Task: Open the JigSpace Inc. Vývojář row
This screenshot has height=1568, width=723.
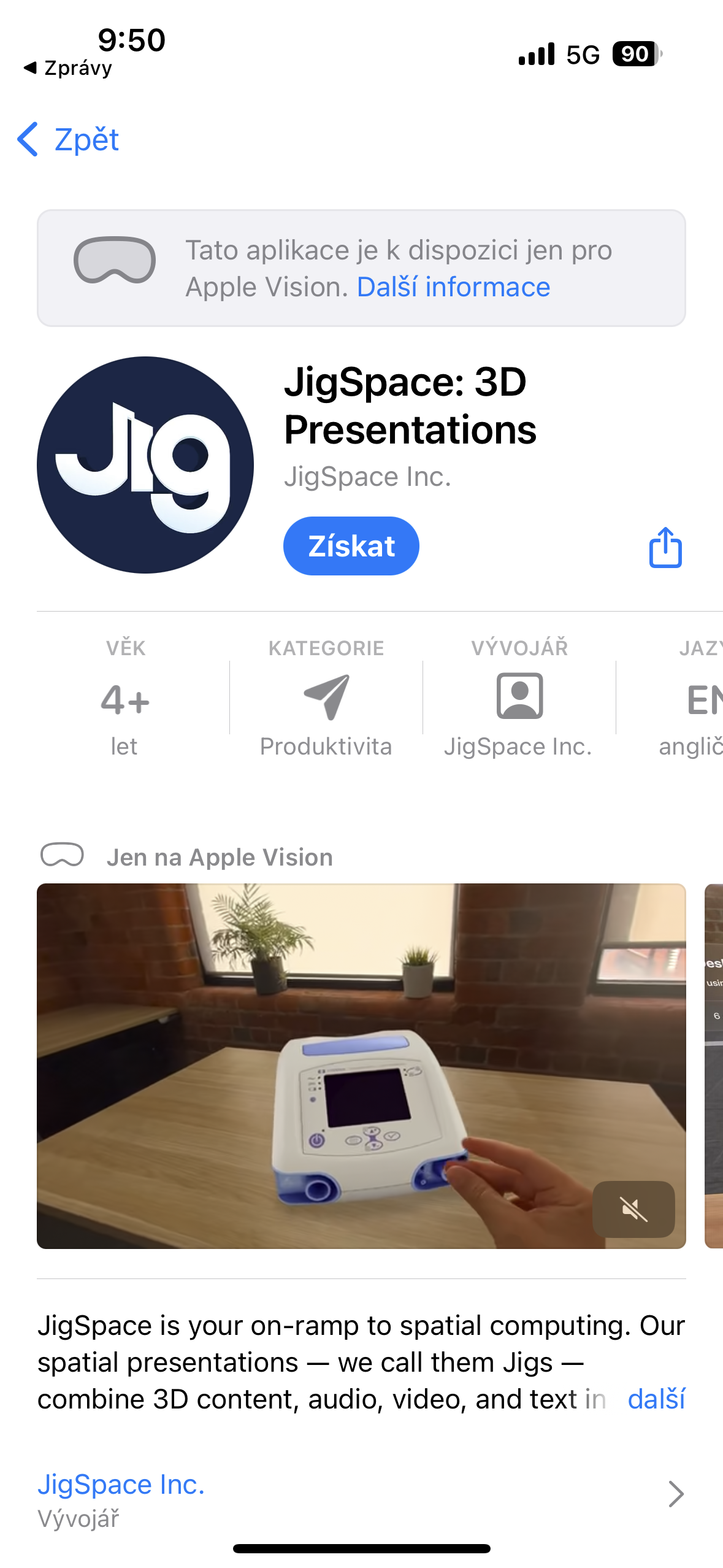Action: [361, 1499]
